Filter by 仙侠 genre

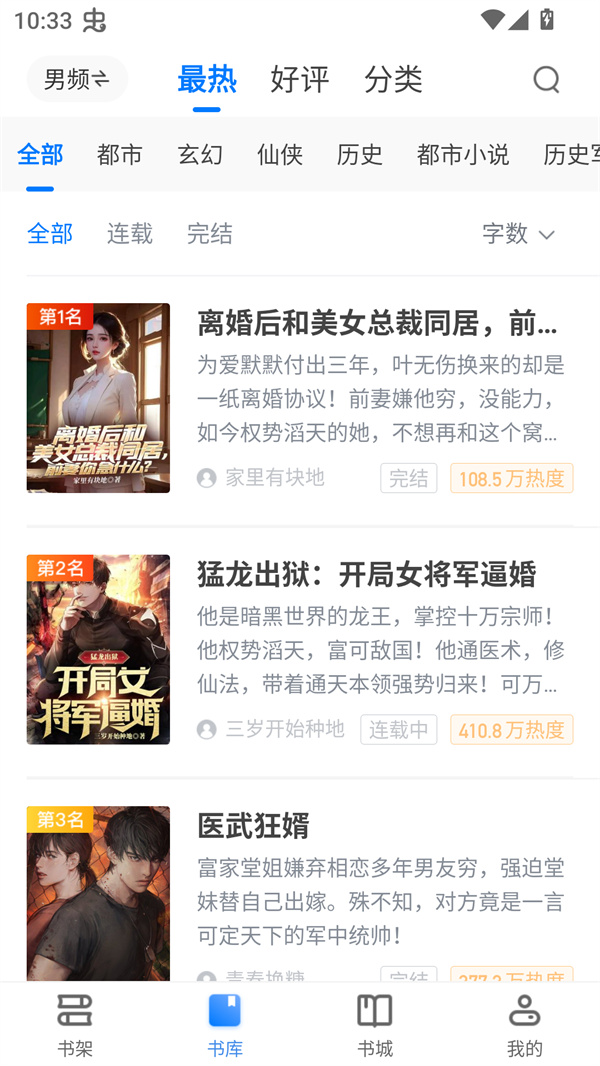point(280,154)
